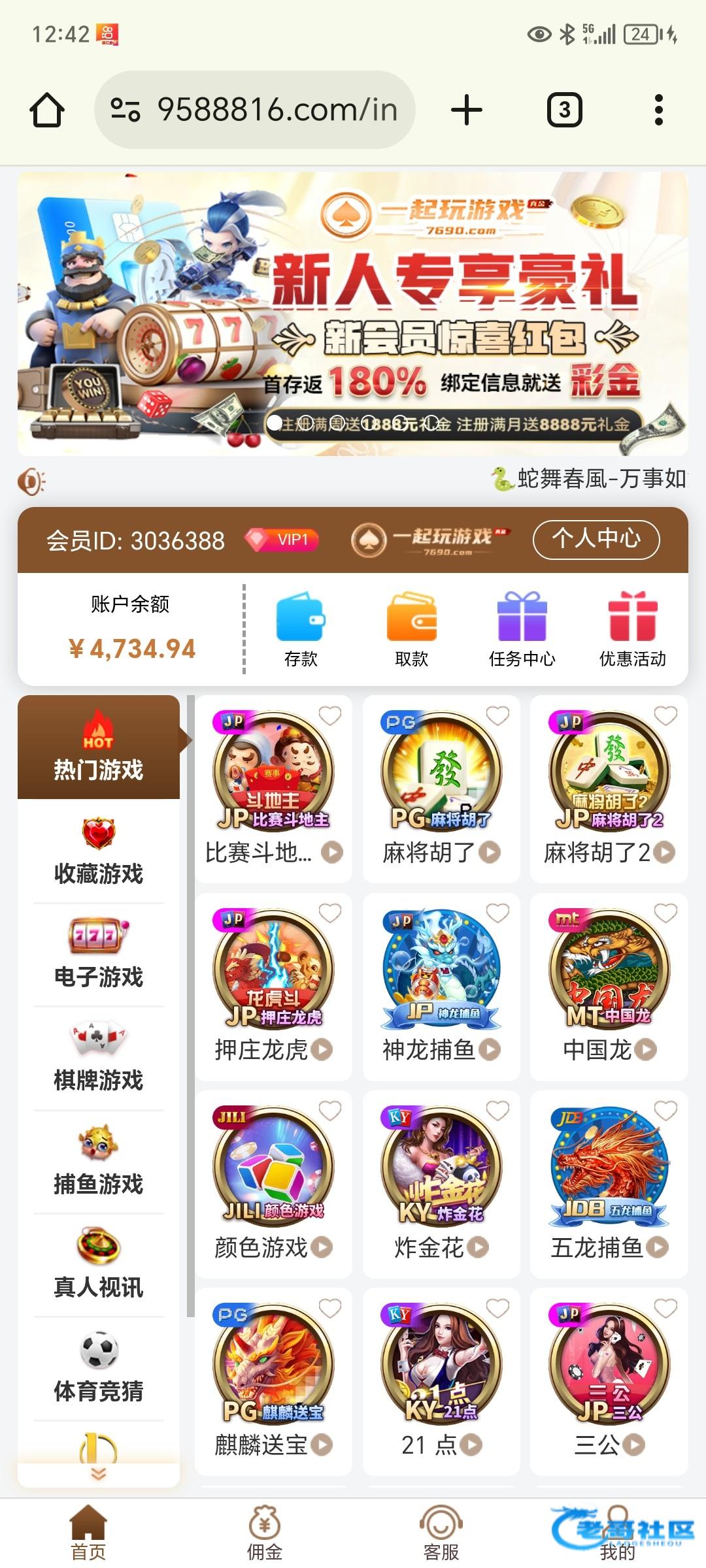
Task: Open the tab switcher showing 3 tabs
Action: tap(564, 110)
